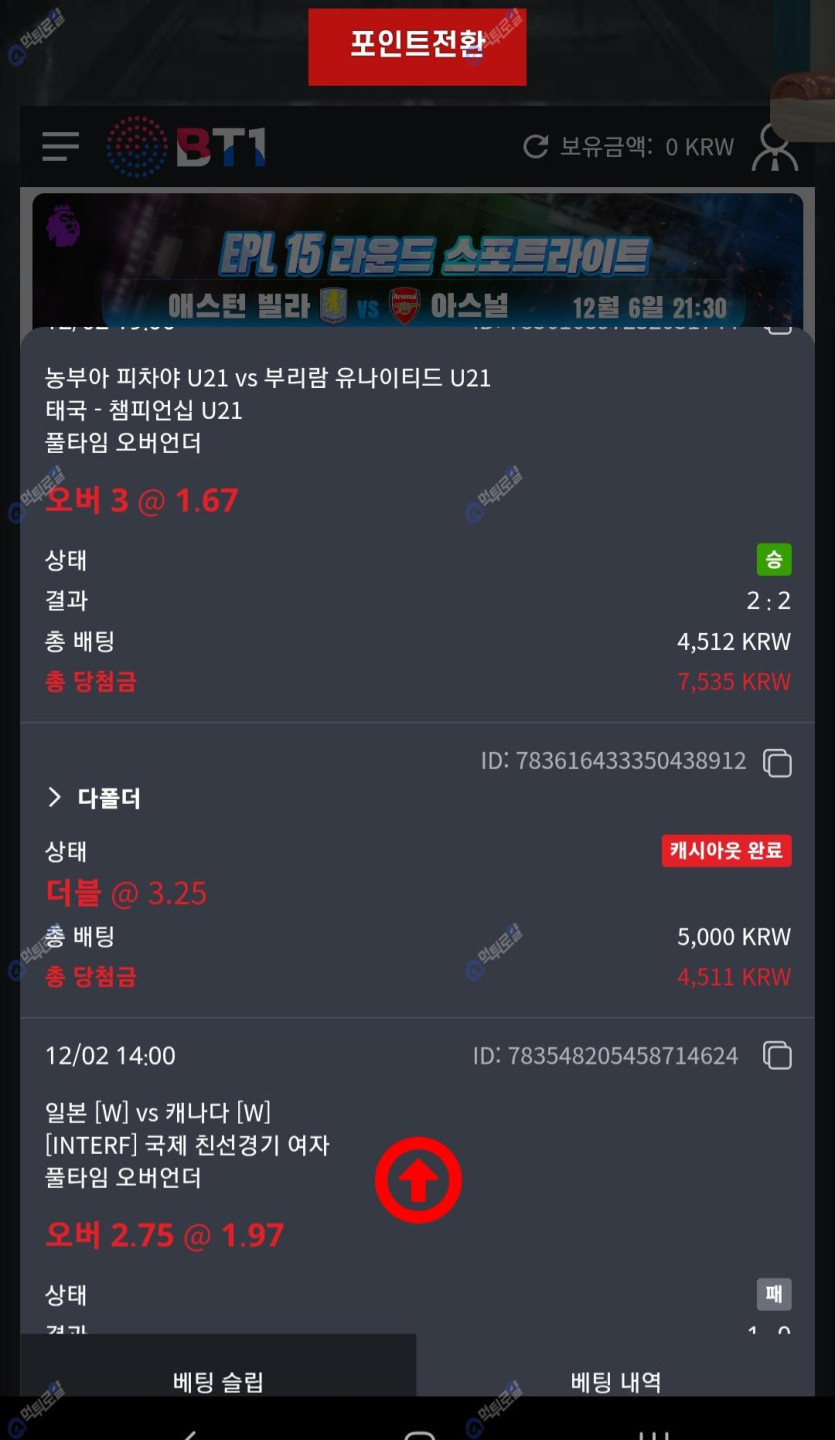Copy bet ID 783616433350438912
835x1440 pixels.
777,763
